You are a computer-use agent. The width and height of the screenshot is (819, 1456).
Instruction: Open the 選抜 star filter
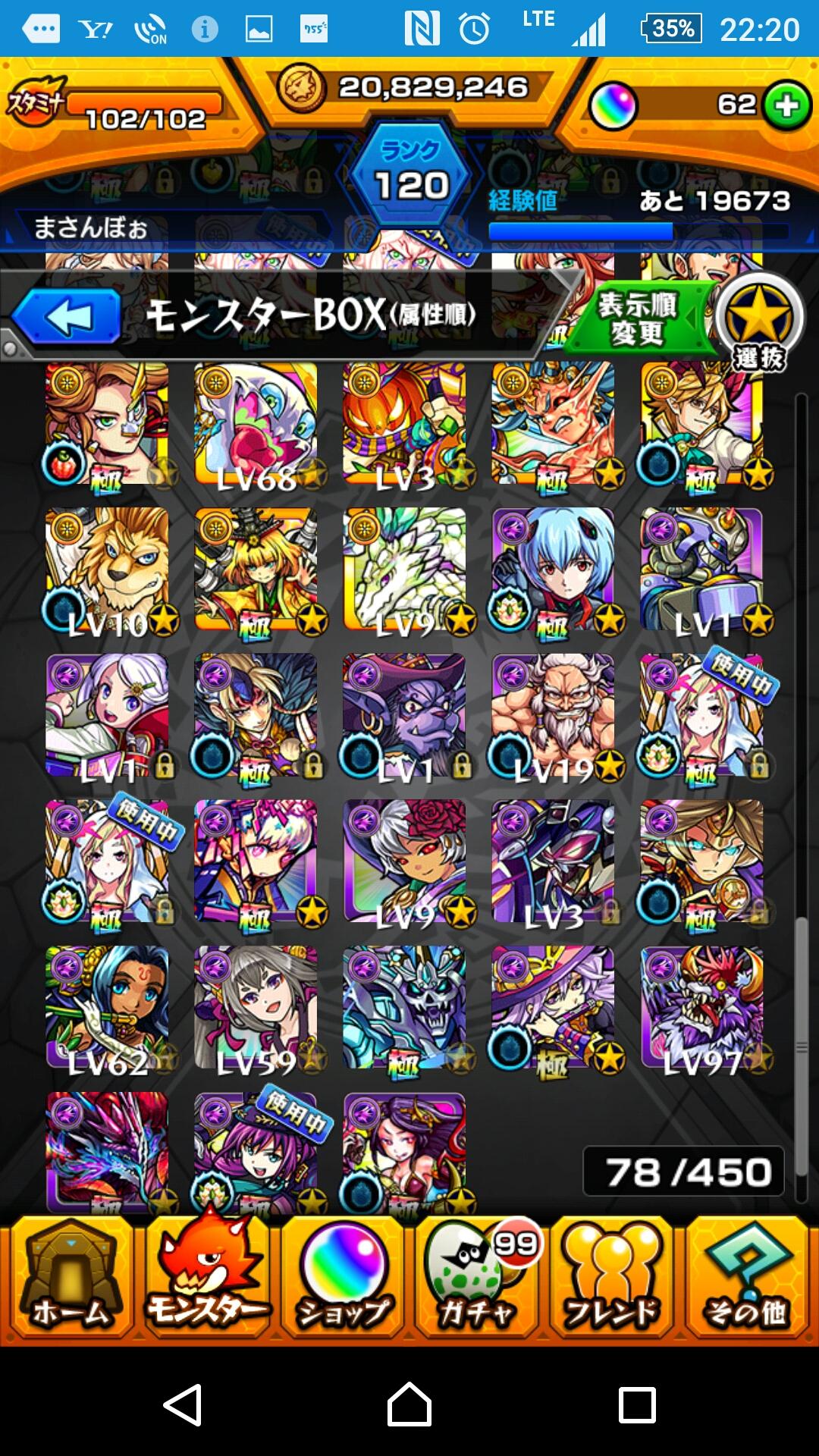[x=758, y=322]
